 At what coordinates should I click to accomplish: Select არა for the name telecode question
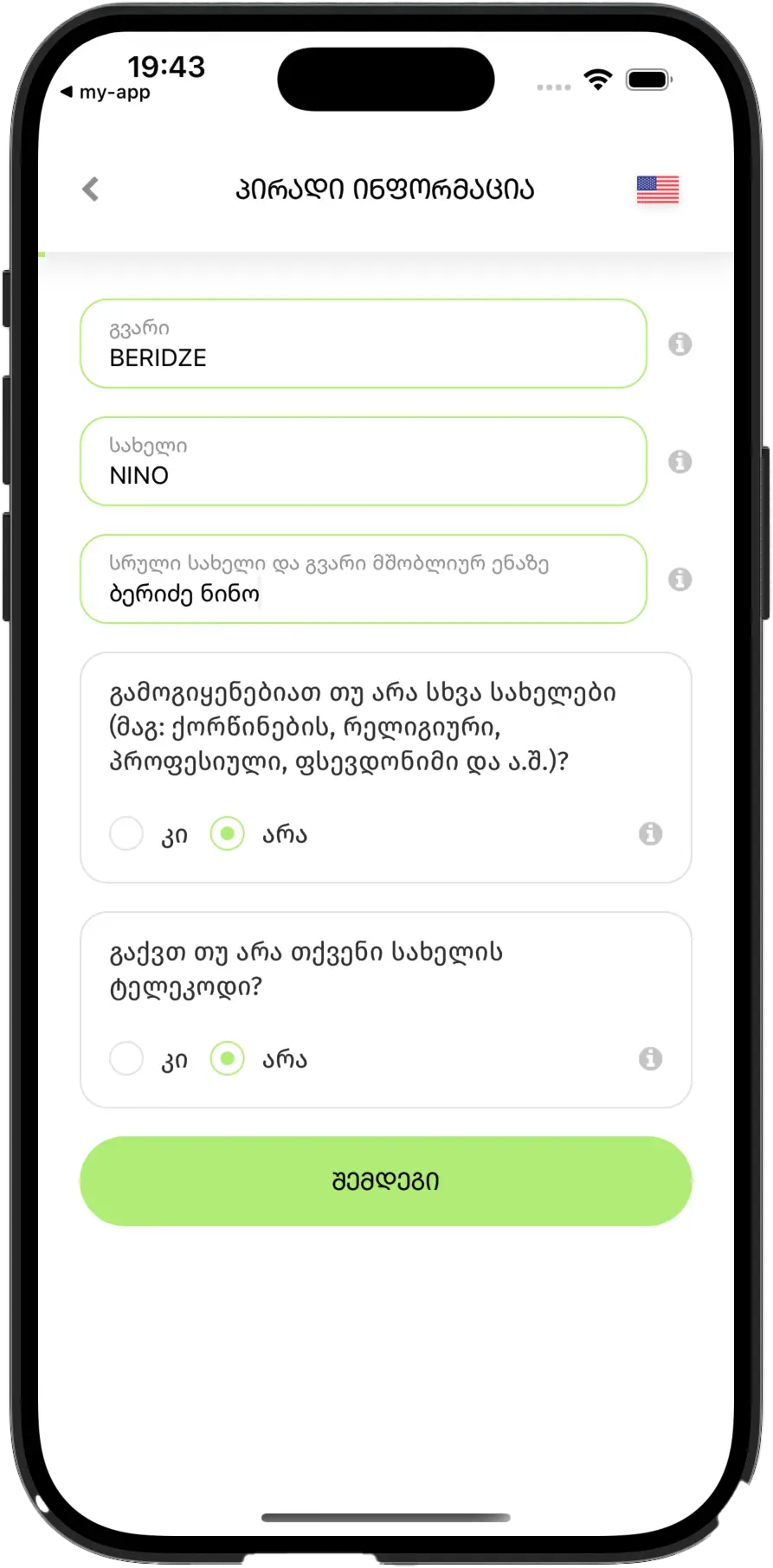click(228, 1059)
